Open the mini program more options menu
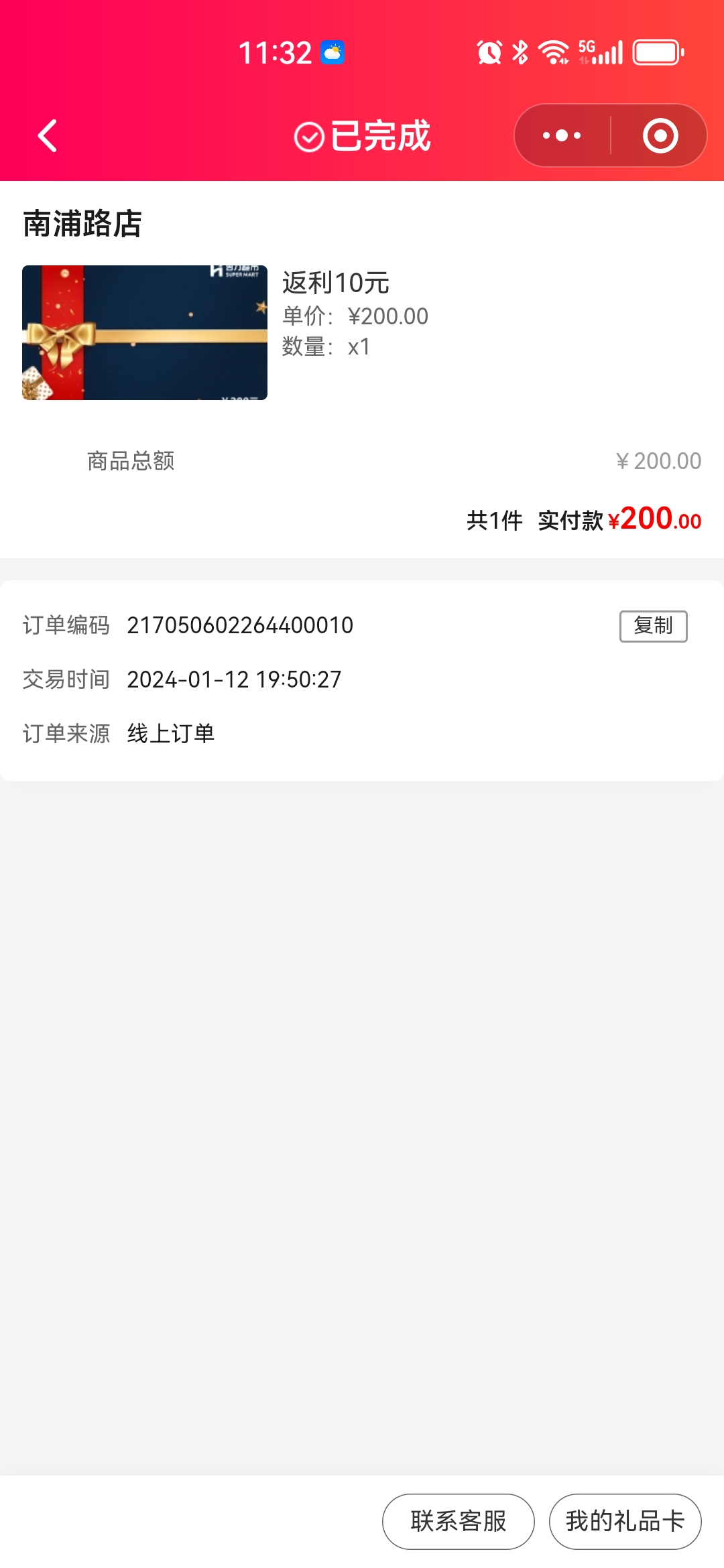 coord(562,136)
